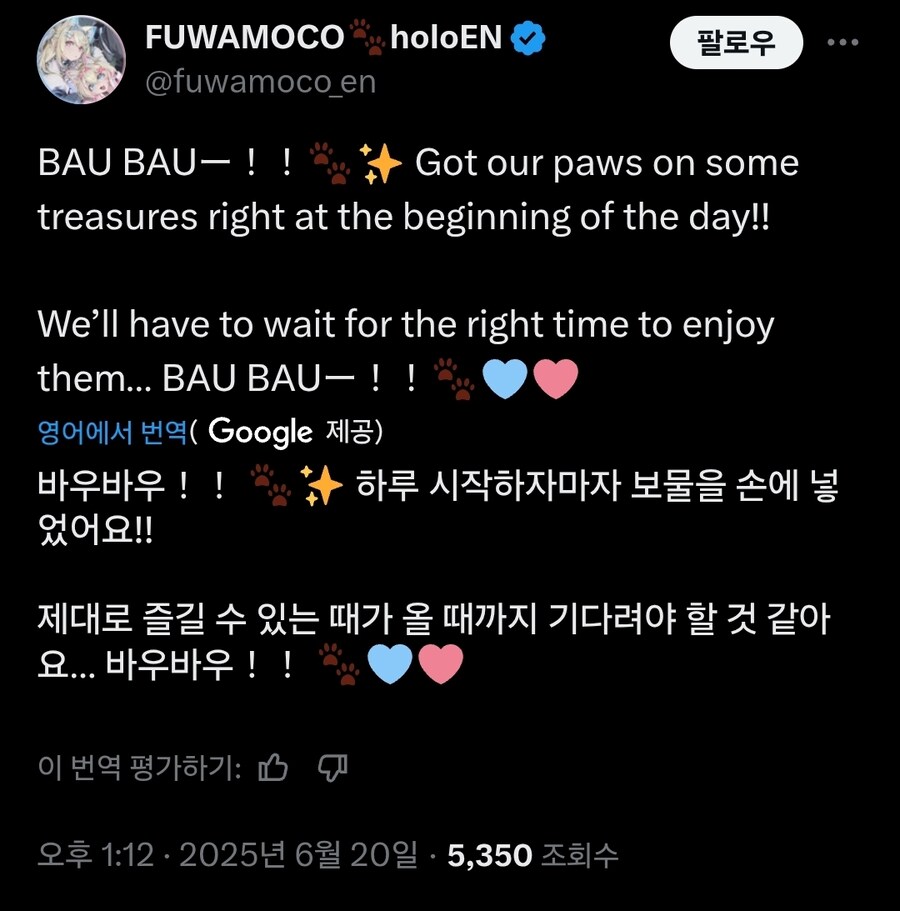Follow FUWAMOCO with the 팔로우 button
The width and height of the screenshot is (900, 911).
click(736, 43)
